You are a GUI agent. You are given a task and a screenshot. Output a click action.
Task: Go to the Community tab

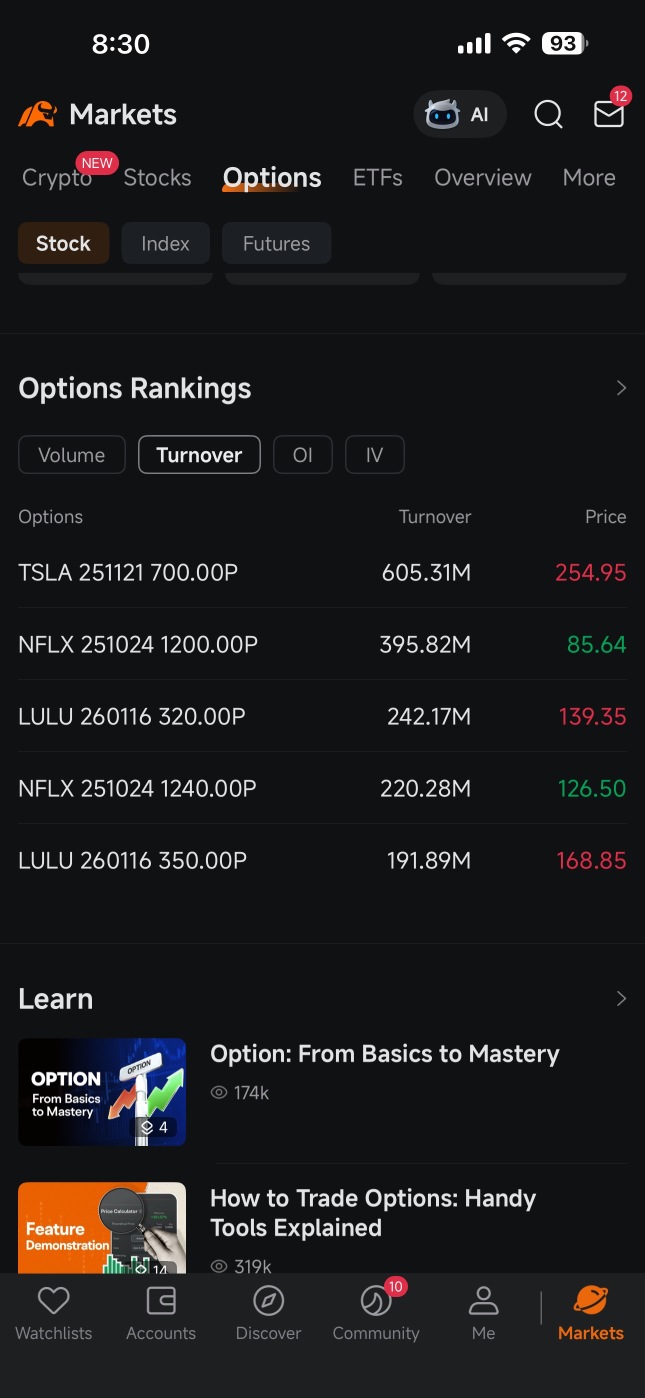click(x=376, y=1314)
